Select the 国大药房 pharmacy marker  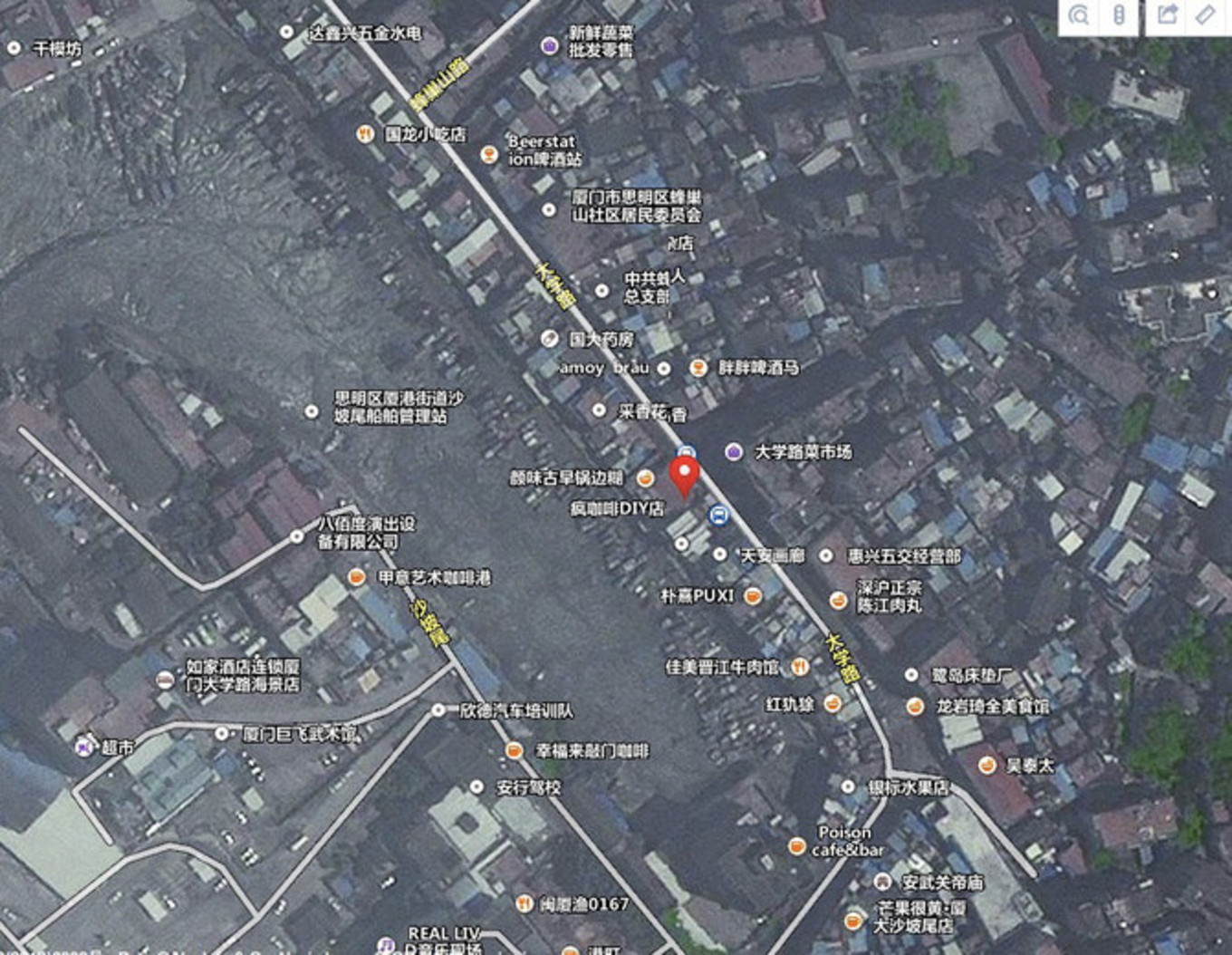549,339
